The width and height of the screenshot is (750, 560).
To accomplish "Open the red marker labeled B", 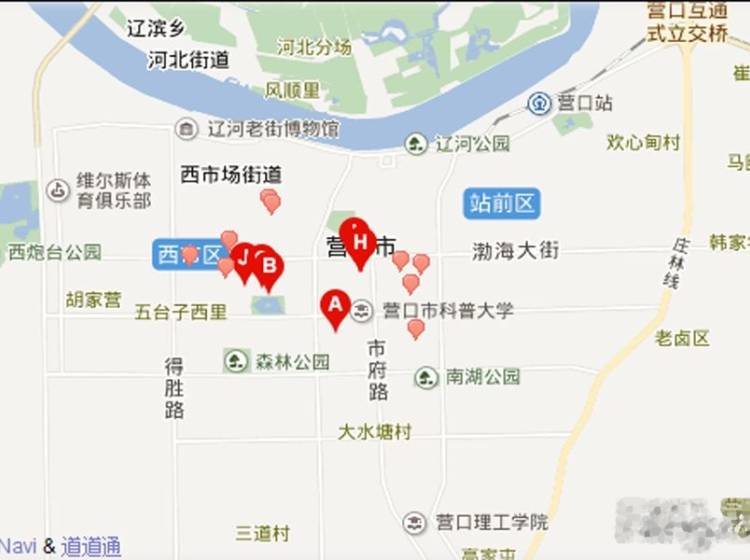I will point(269,267).
